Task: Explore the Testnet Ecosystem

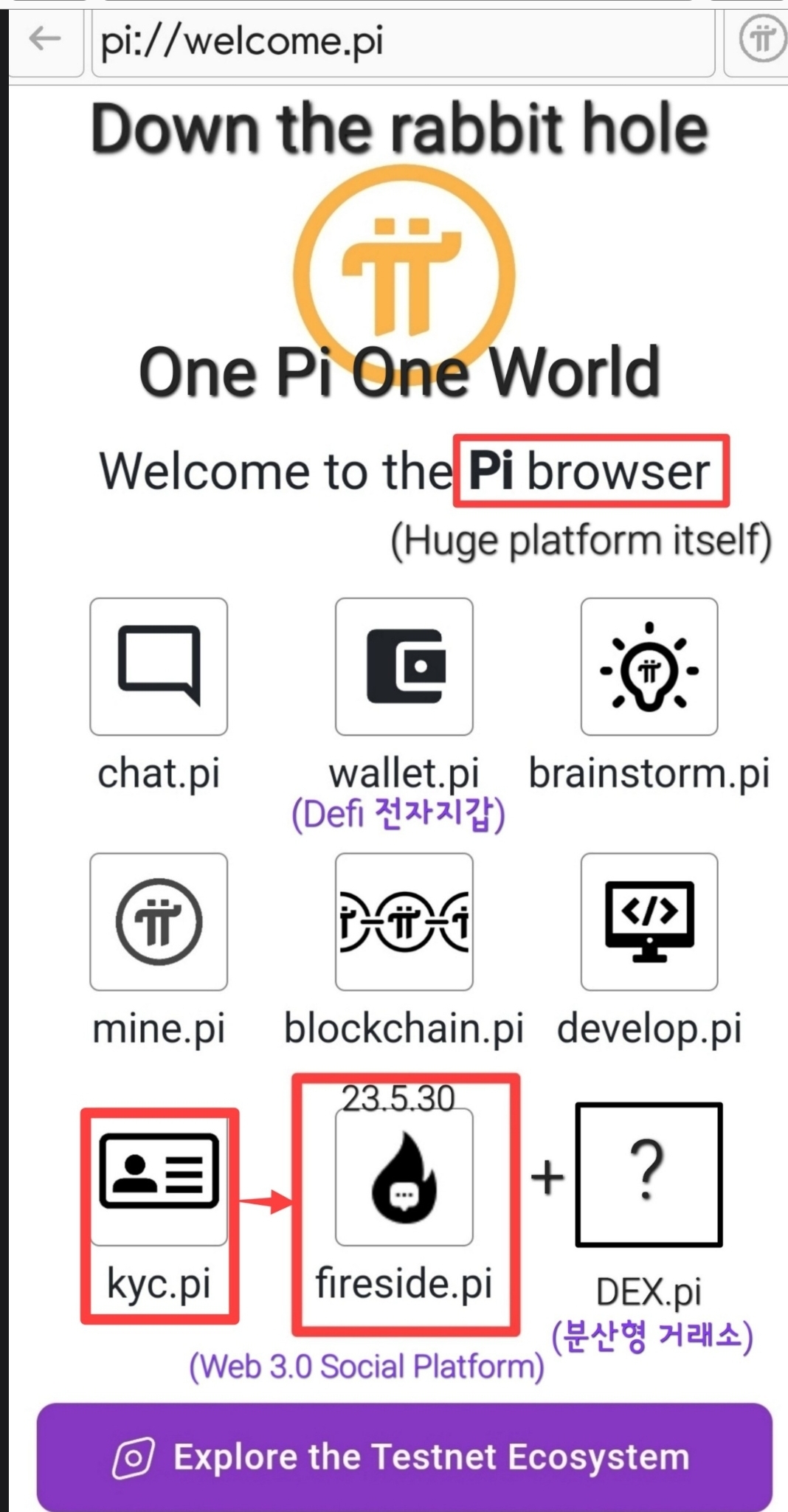Action: (x=404, y=1457)
